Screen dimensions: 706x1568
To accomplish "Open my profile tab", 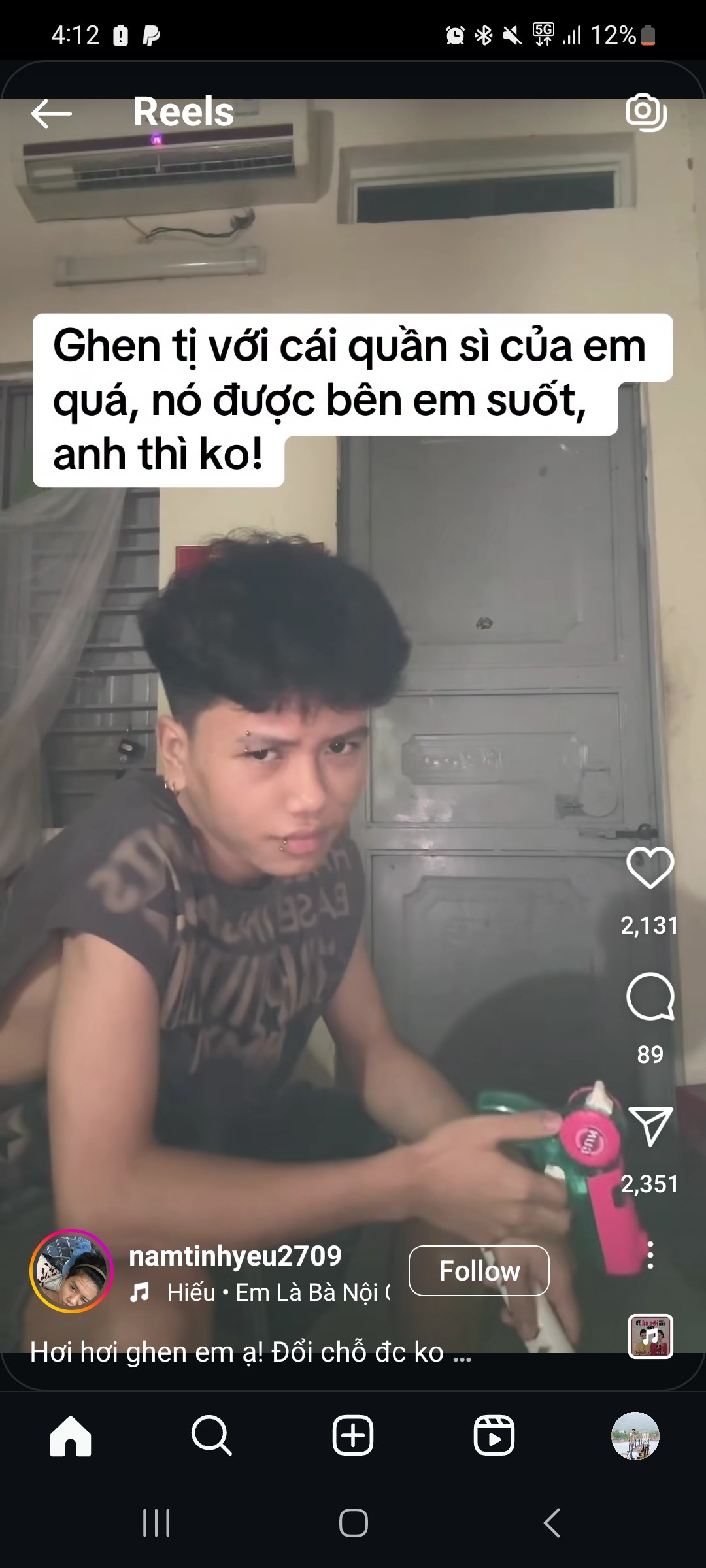I will click(635, 1436).
